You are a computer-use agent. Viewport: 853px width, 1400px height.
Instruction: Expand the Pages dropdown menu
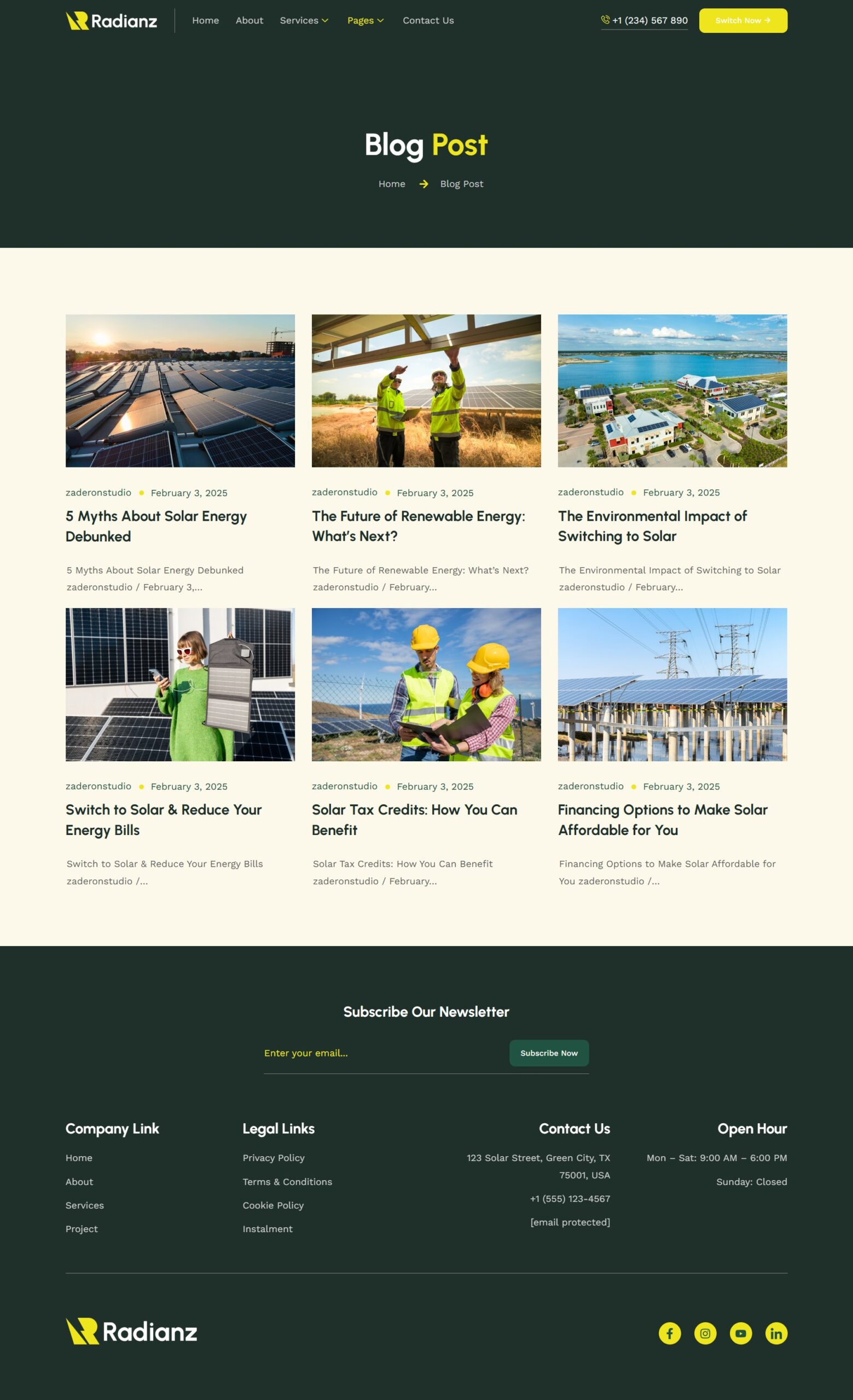[365, 20]
